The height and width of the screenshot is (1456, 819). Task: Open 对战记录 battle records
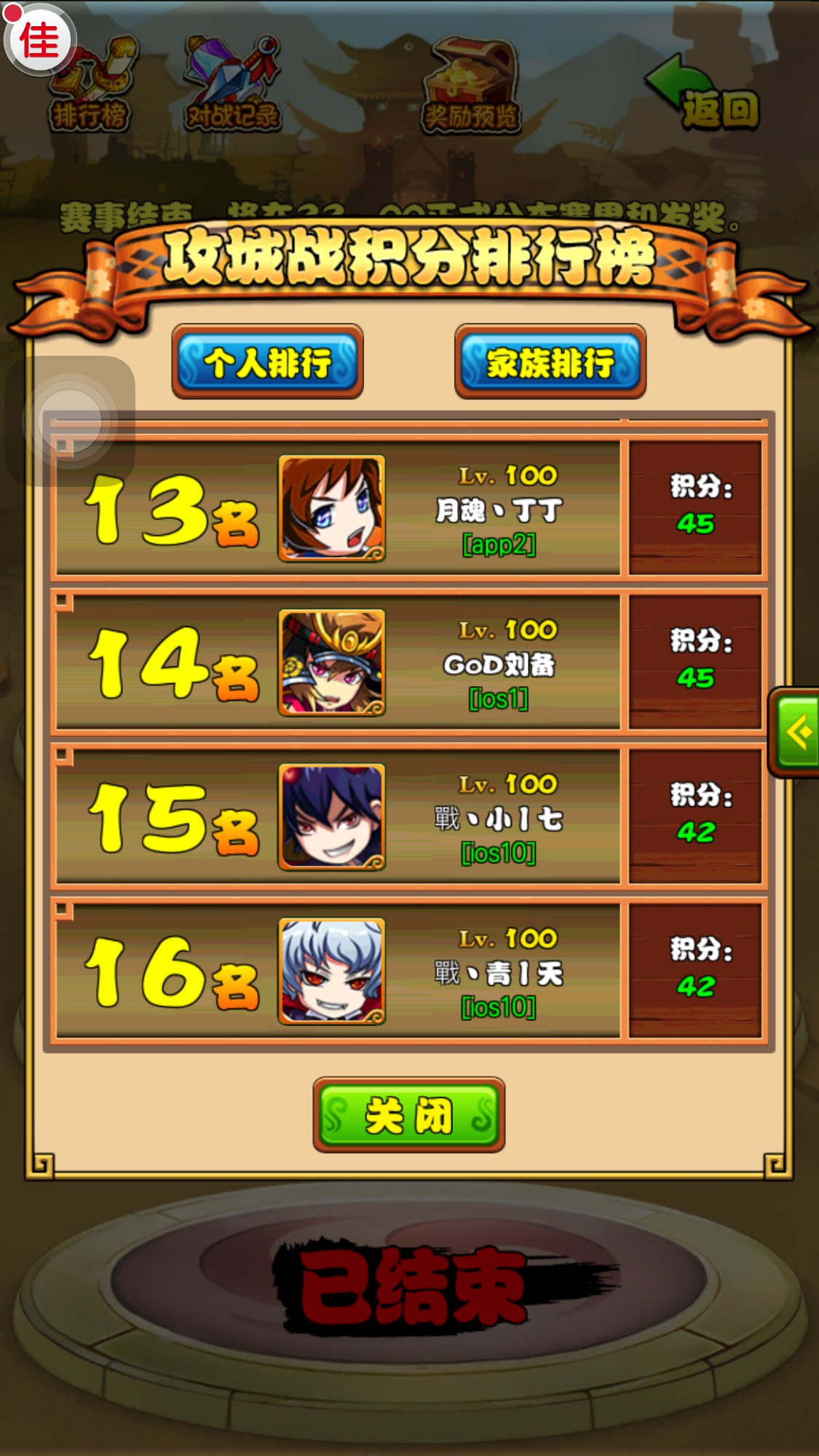coord(233,87)
